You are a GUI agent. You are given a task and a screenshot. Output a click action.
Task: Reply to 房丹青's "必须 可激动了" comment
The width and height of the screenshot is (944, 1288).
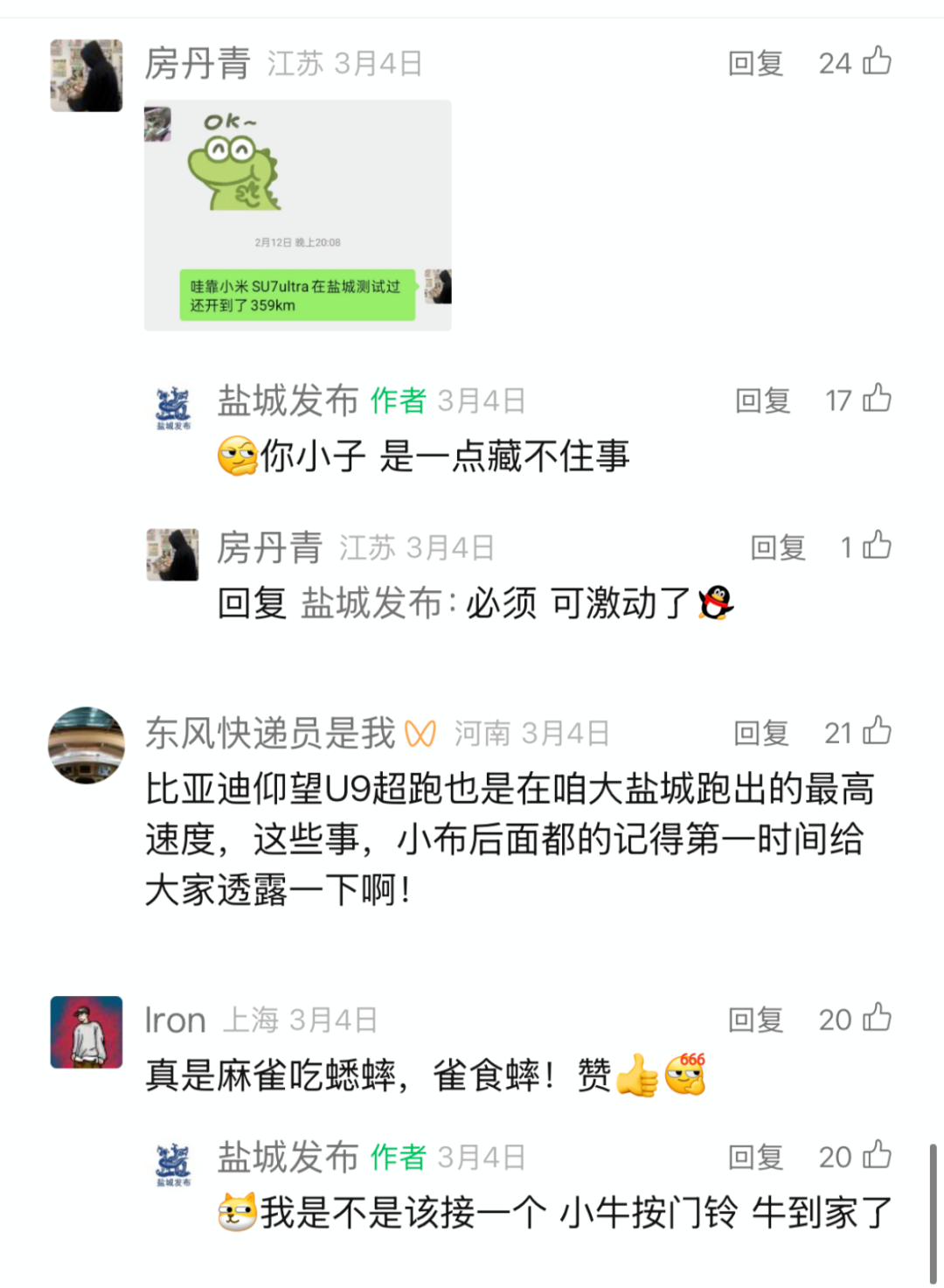pyautogui.click(x=777, y=547)
